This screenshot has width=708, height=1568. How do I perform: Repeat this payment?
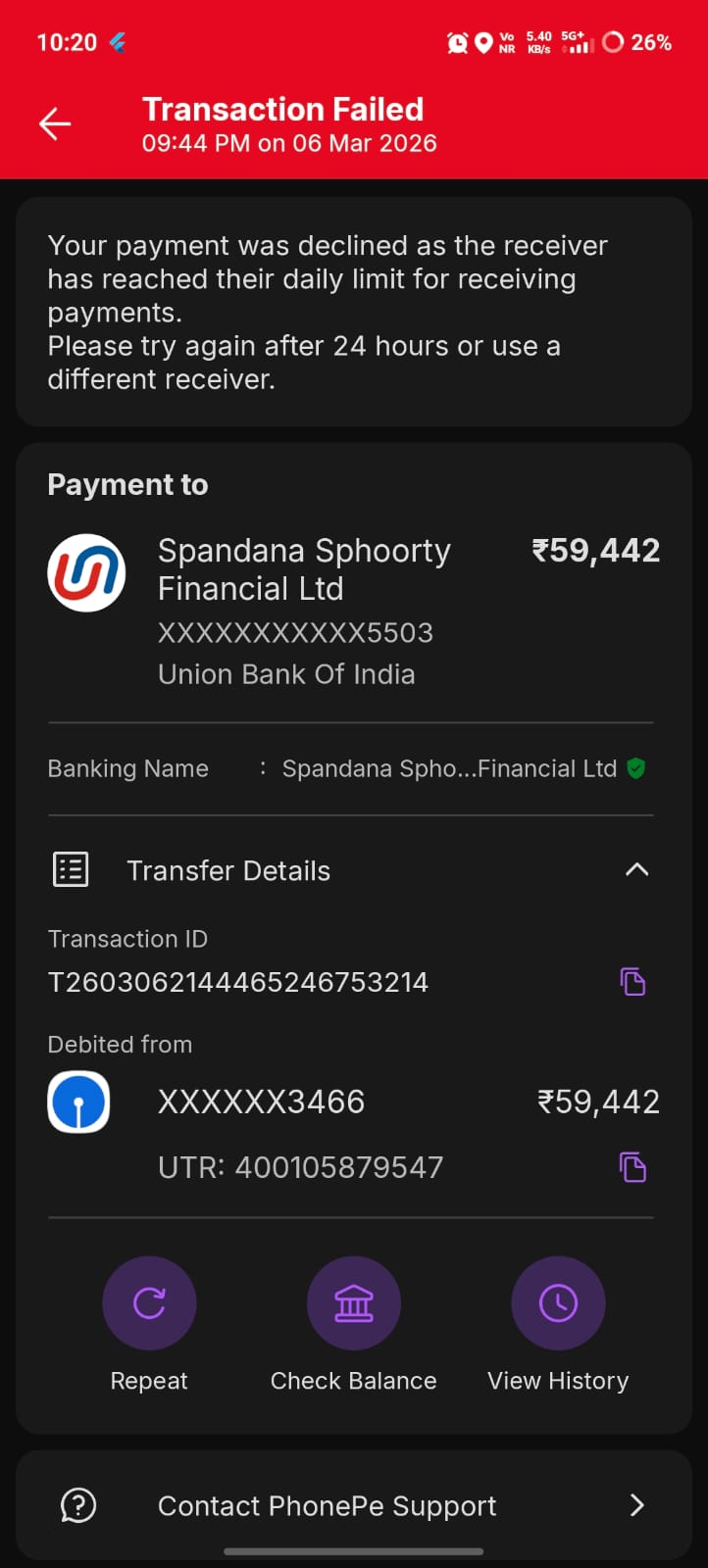[x=149, y=1303]
